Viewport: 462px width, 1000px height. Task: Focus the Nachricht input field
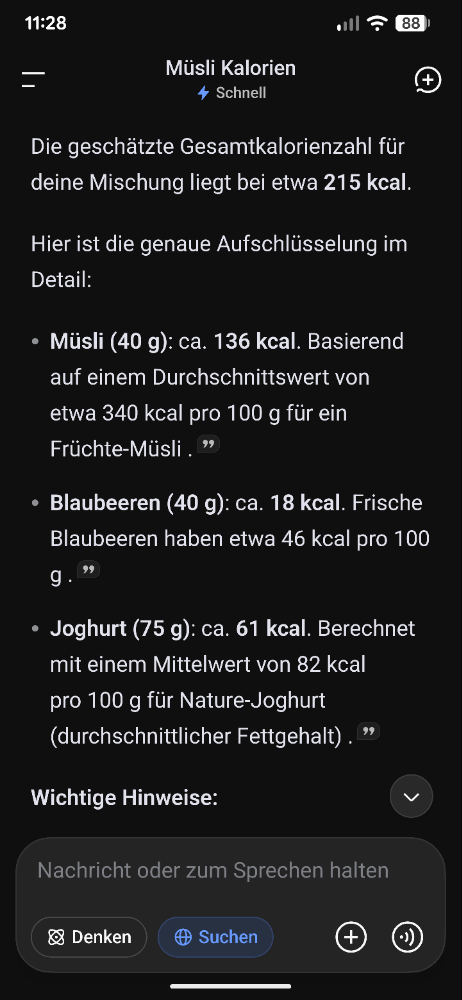(x=213, y=871)
